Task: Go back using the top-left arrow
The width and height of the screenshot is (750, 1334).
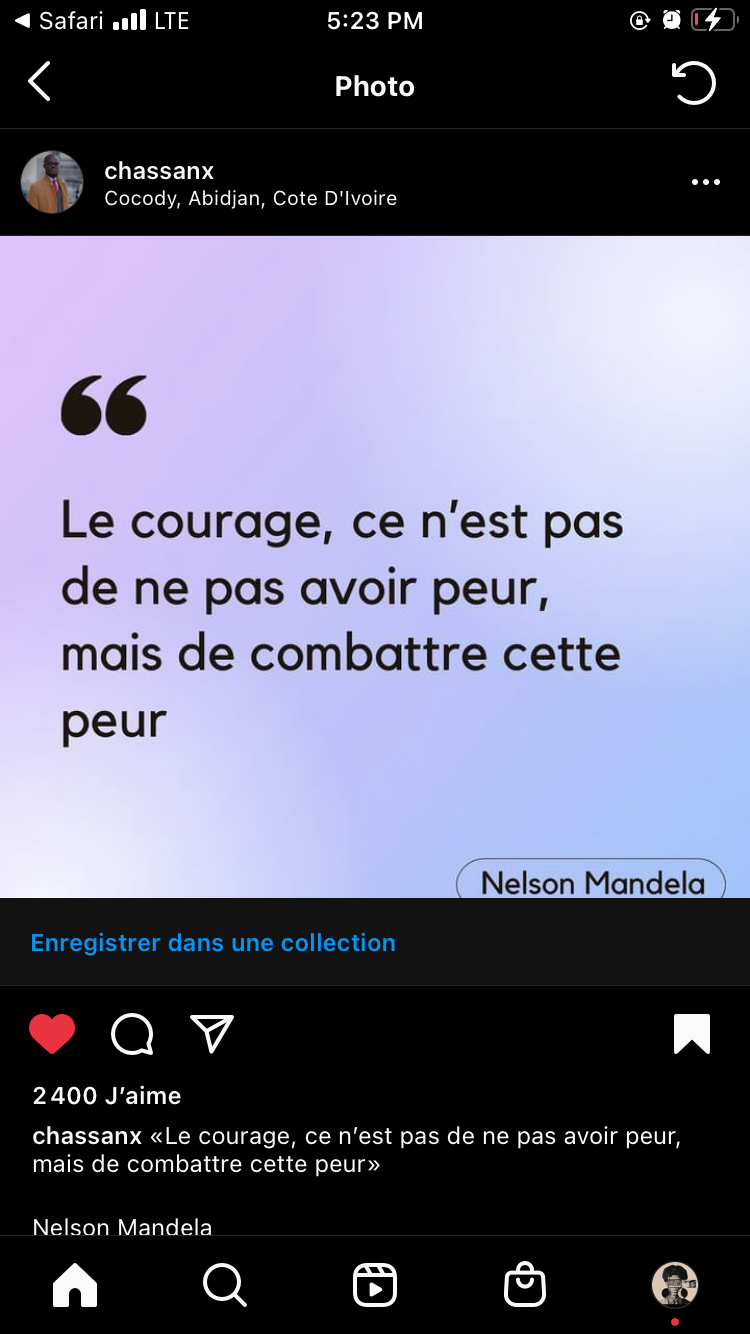Action: [39, 82]
